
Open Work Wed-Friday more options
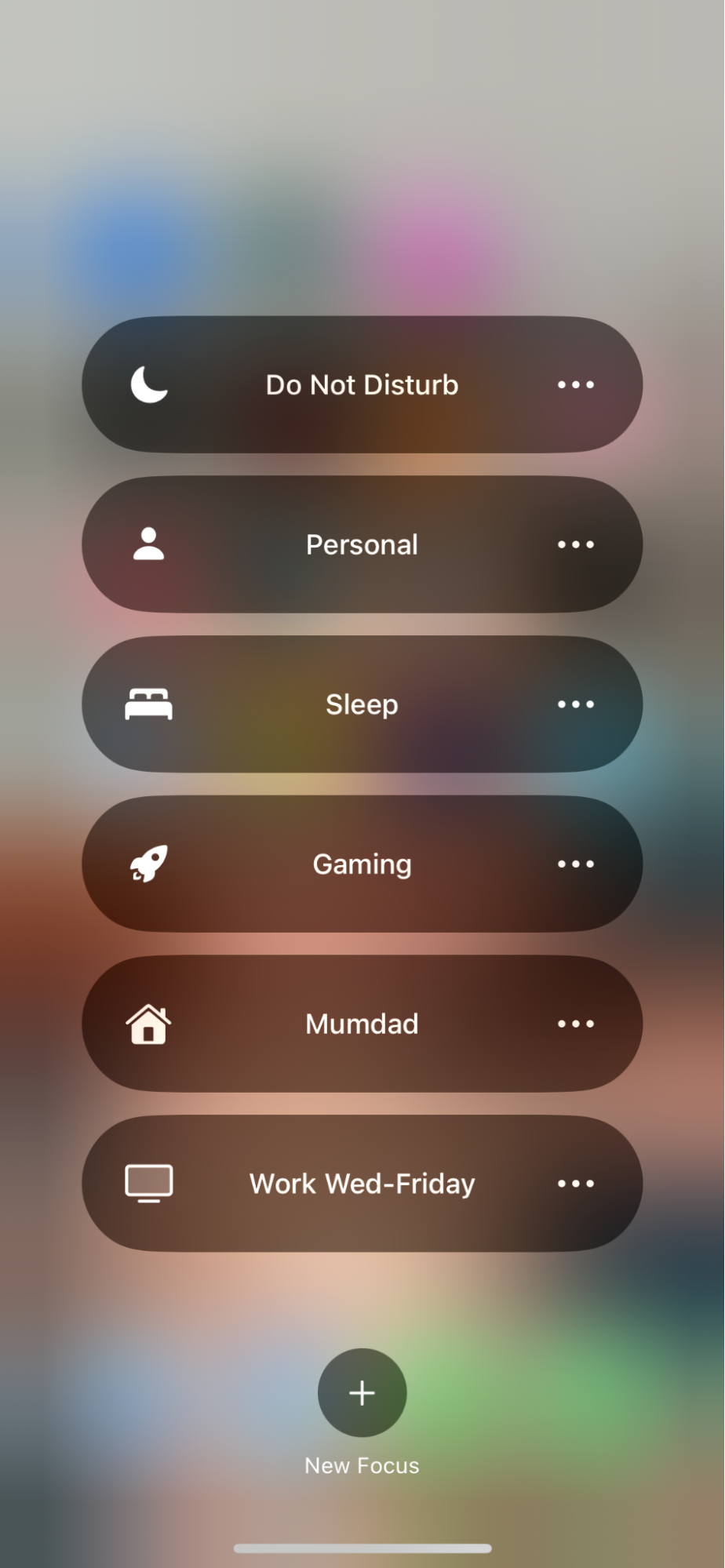coord(576,1183)
